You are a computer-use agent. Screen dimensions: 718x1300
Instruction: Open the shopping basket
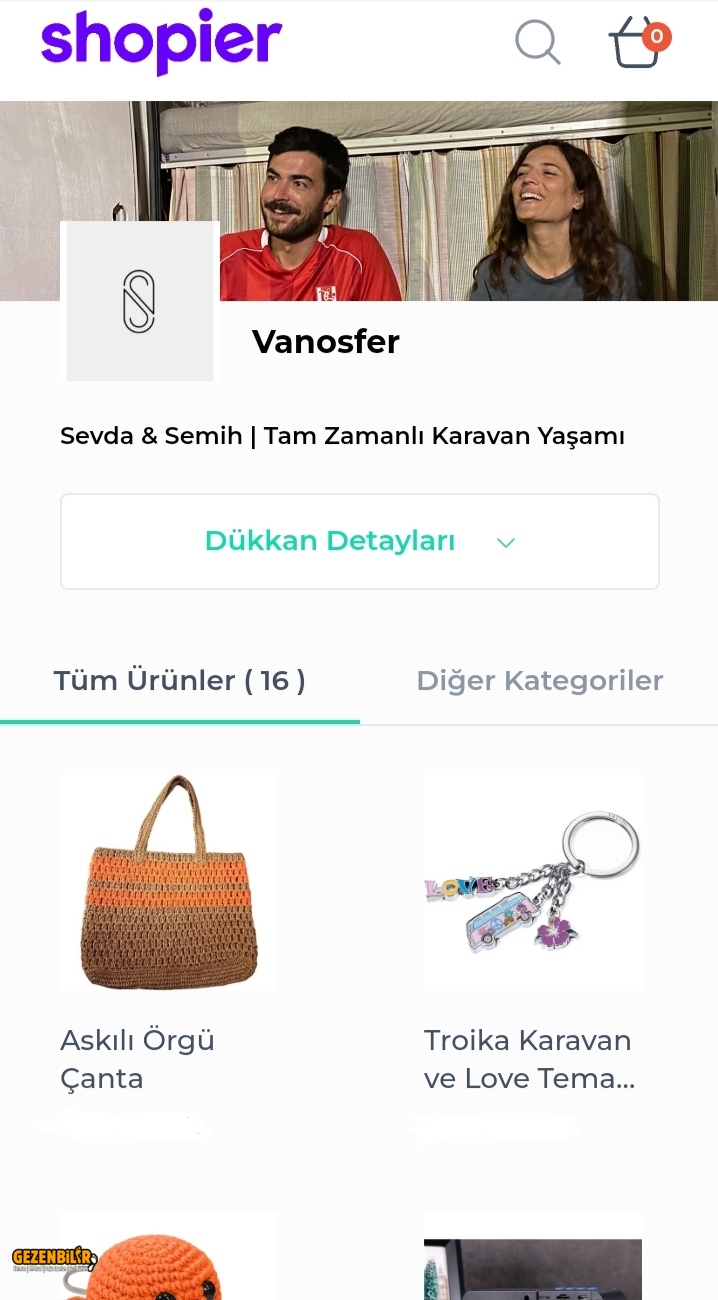pos(637,44)
